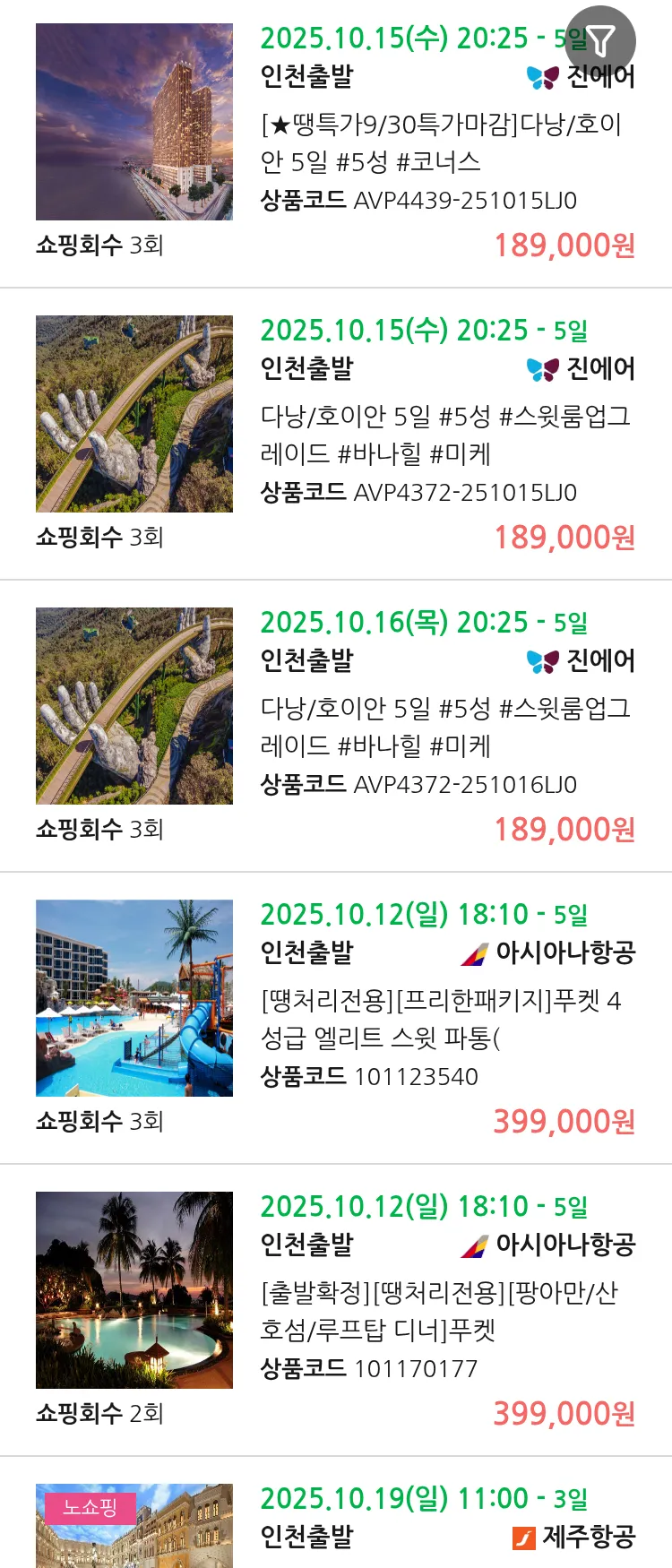
Task: Open the filter button
Action: tap(600, 41)
